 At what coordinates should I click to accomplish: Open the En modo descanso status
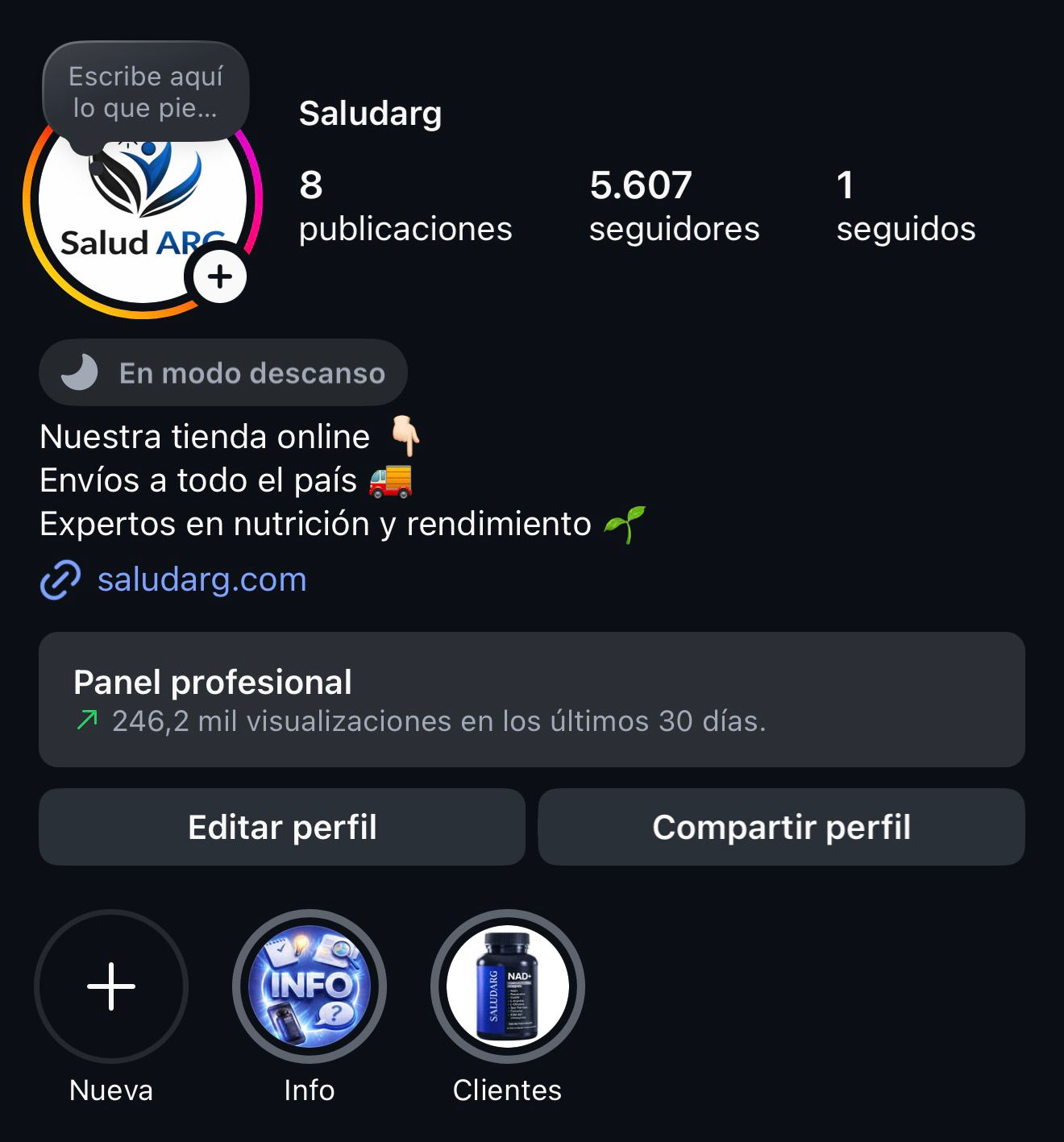223,373
